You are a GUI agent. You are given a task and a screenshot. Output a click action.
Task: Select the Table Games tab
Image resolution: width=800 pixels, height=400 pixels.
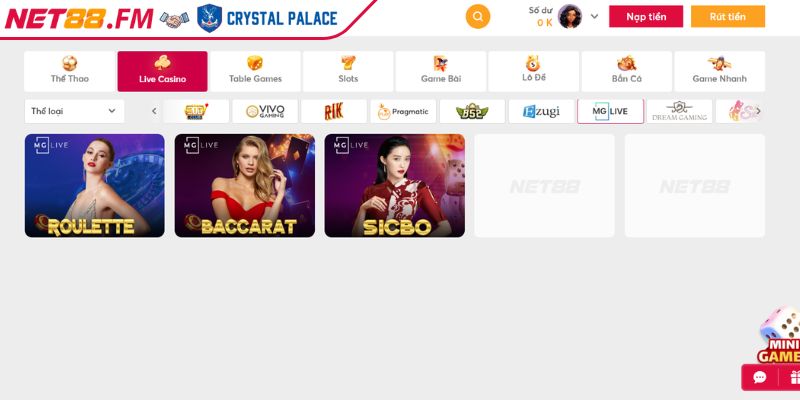pyautogui.click(x=255, y=71)
